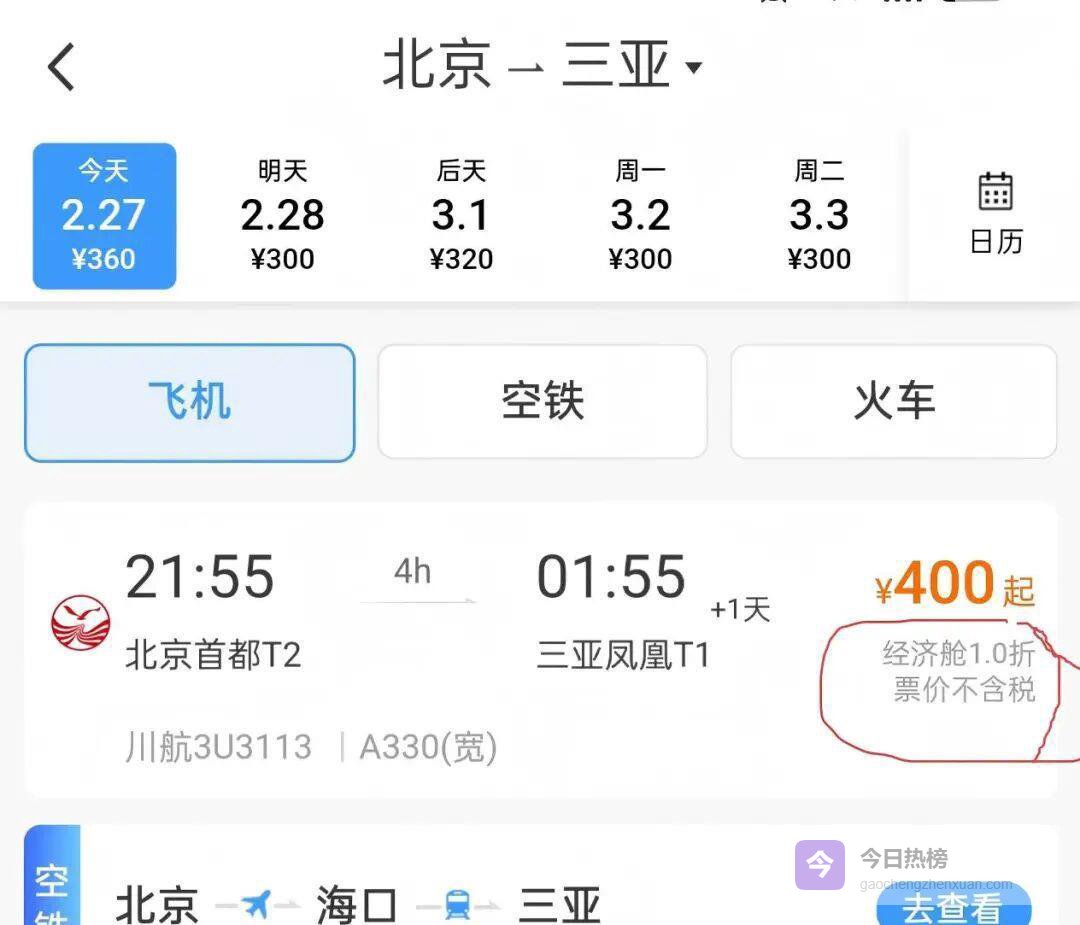1080x925 pixels.
Task: Go back using the back arrow
Action: pos(62,68)
